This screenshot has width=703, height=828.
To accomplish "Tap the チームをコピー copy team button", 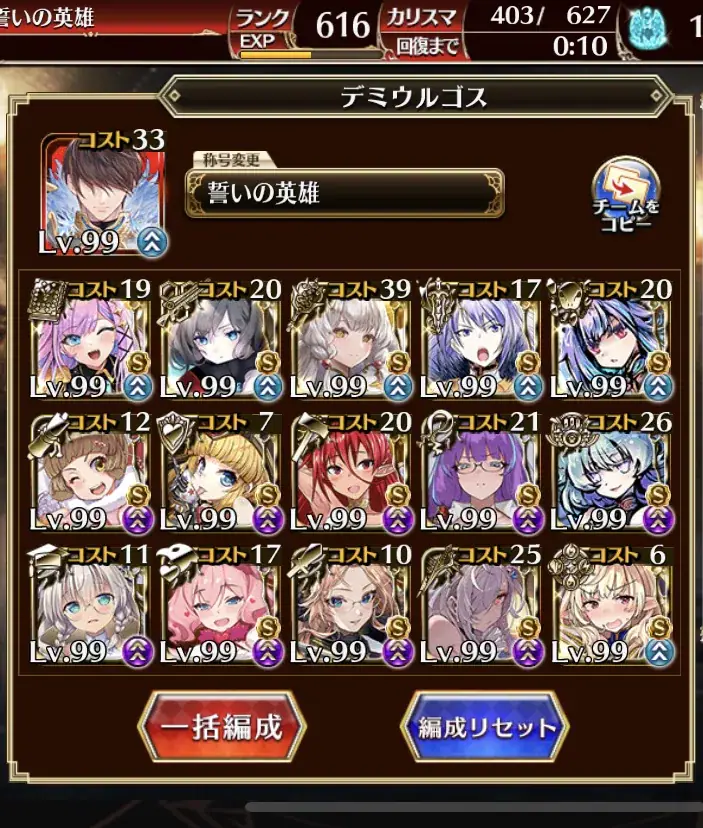I will [x=626, y=195].
